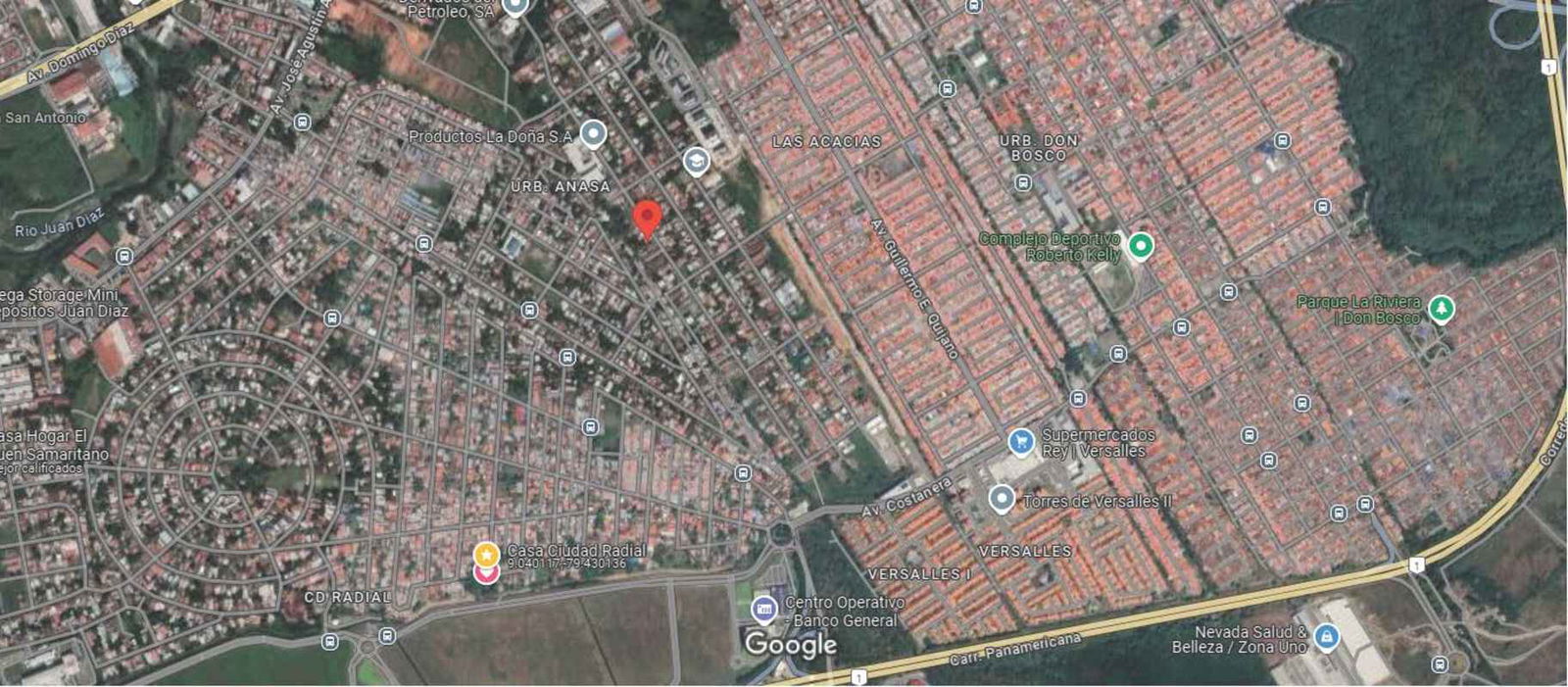
Task: Open Complejo Deportivo Roberto Kelly place marker
Action: pos(1140,245)
